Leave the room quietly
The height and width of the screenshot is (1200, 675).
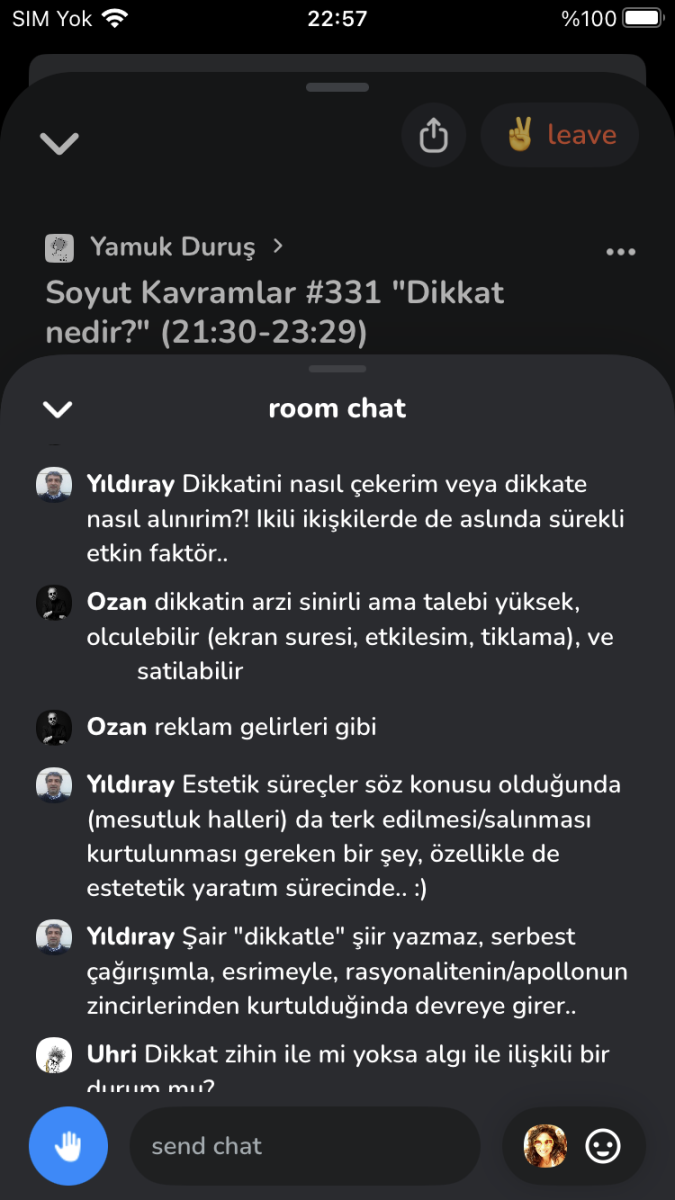tap(560, 135)
